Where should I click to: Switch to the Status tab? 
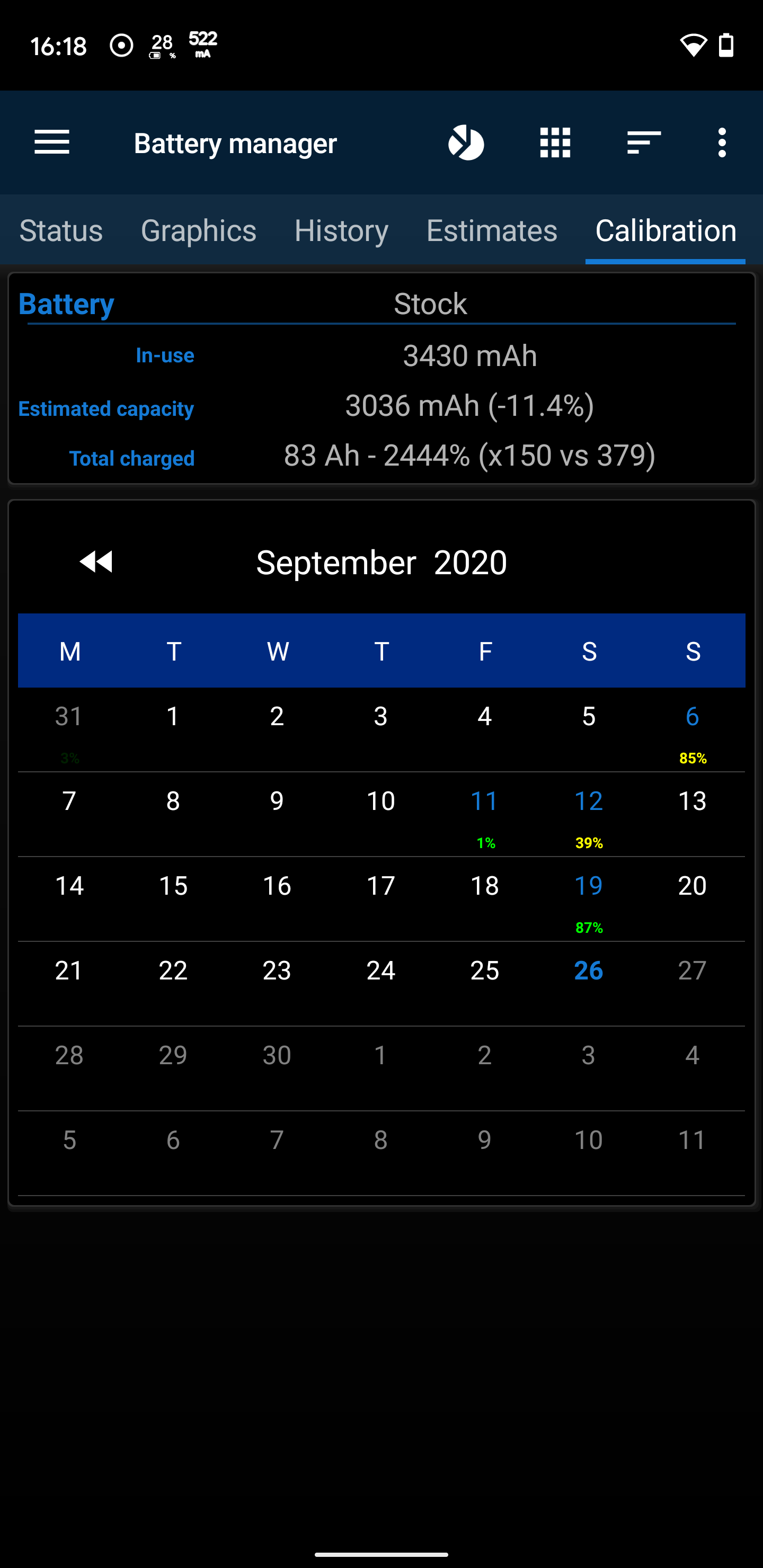[61, 230]
